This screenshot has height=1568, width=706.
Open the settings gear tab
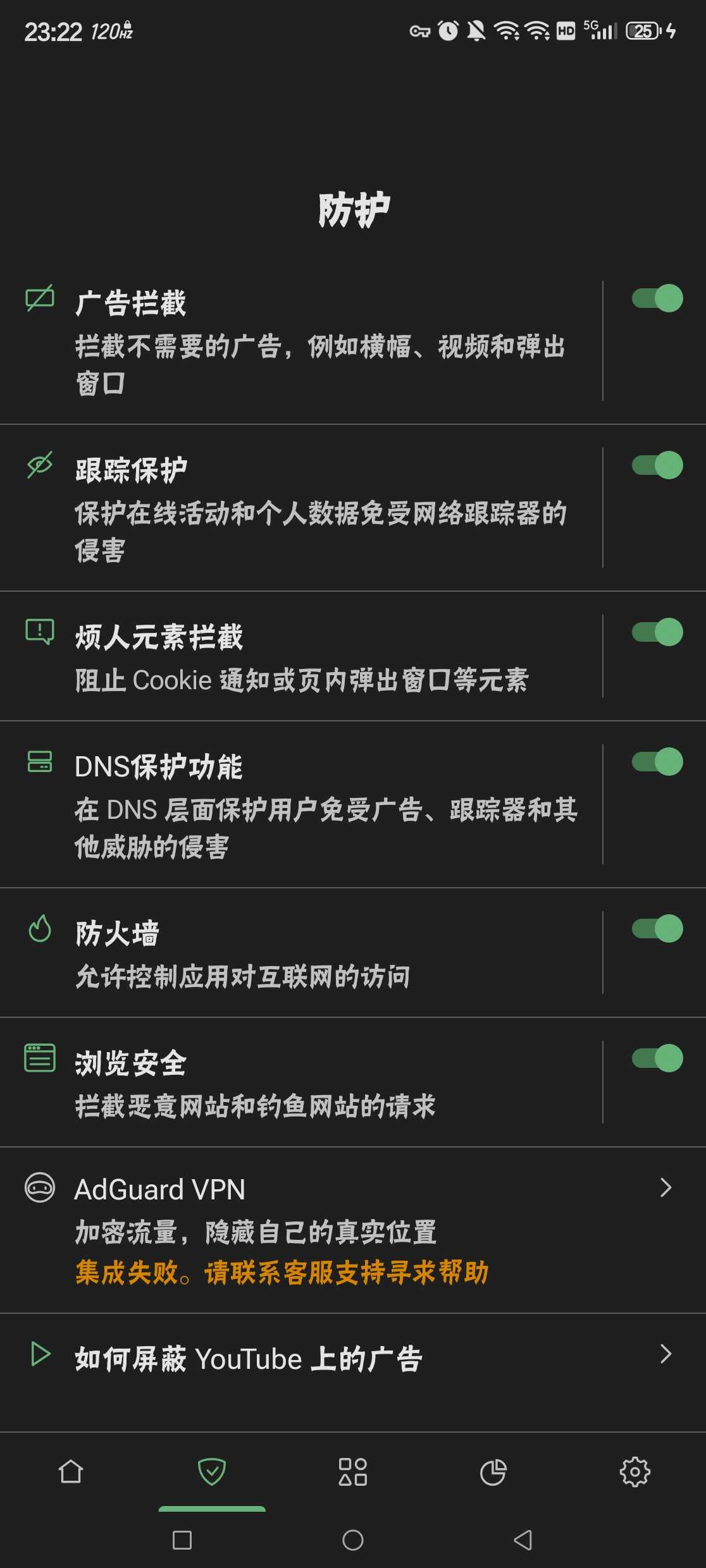click(x=635, y=1472)
